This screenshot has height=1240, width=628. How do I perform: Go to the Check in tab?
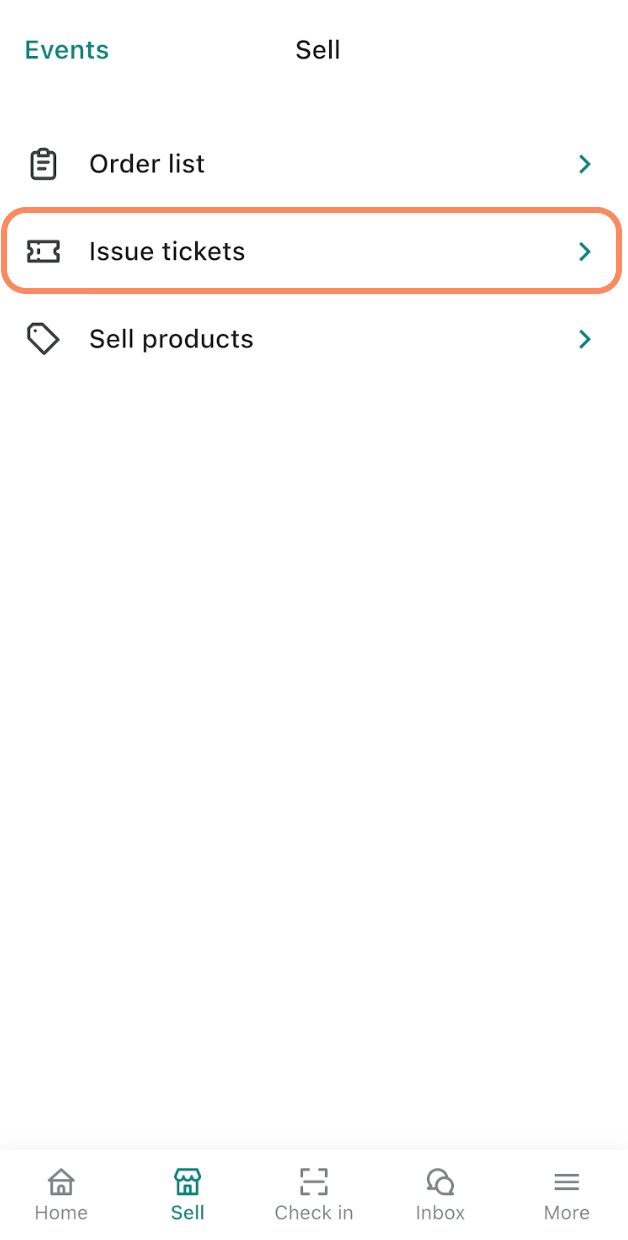[x=314, y=1195]
